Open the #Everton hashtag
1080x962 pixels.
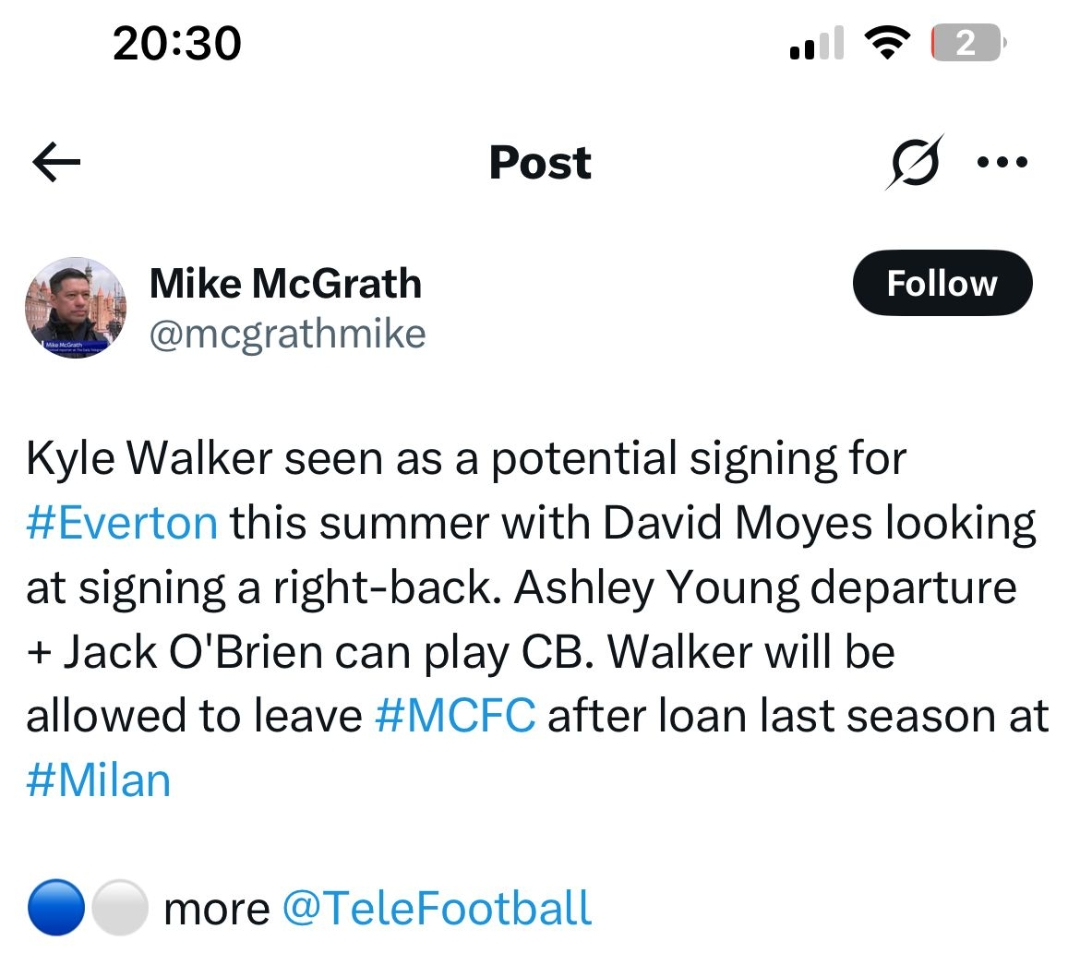pos(122,523)
